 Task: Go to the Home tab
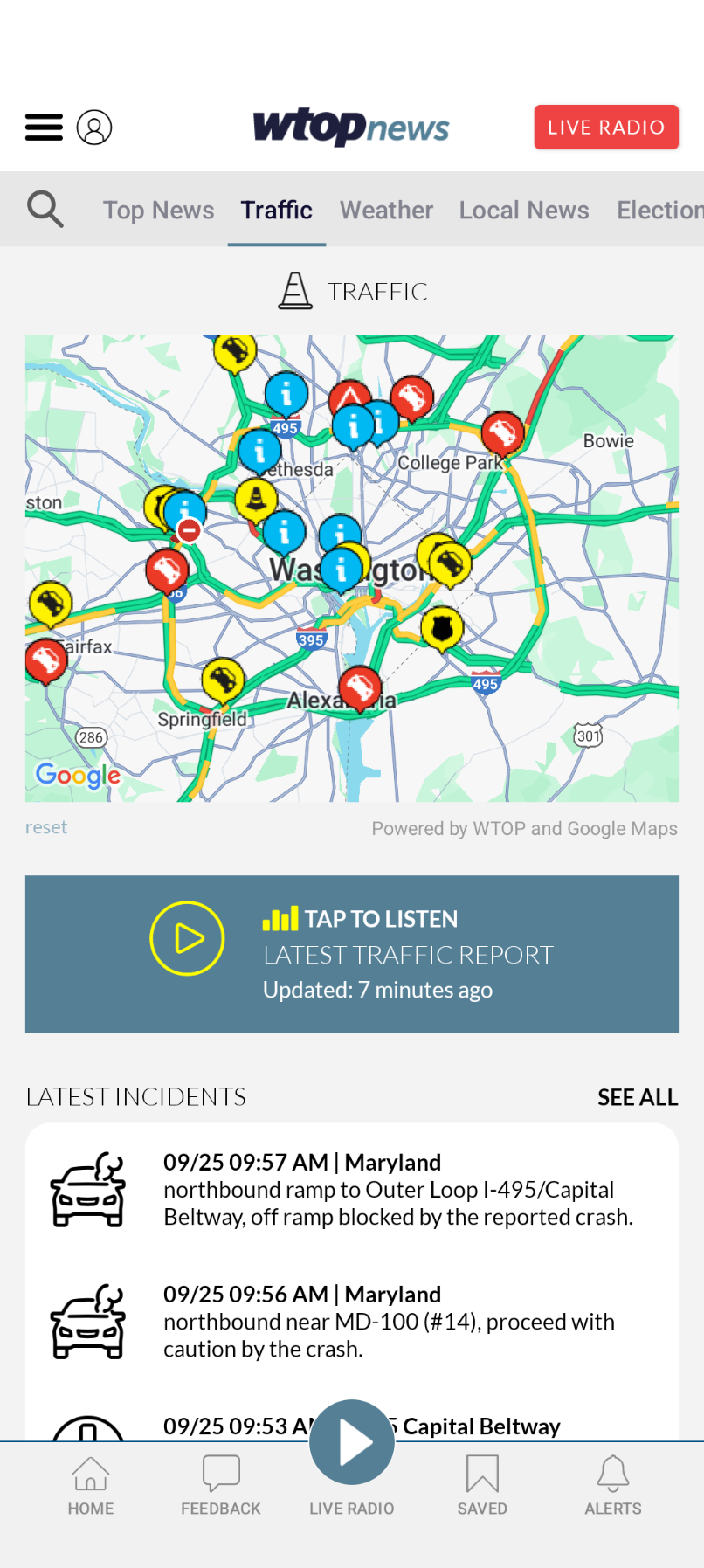click(x=91, y=1485)
